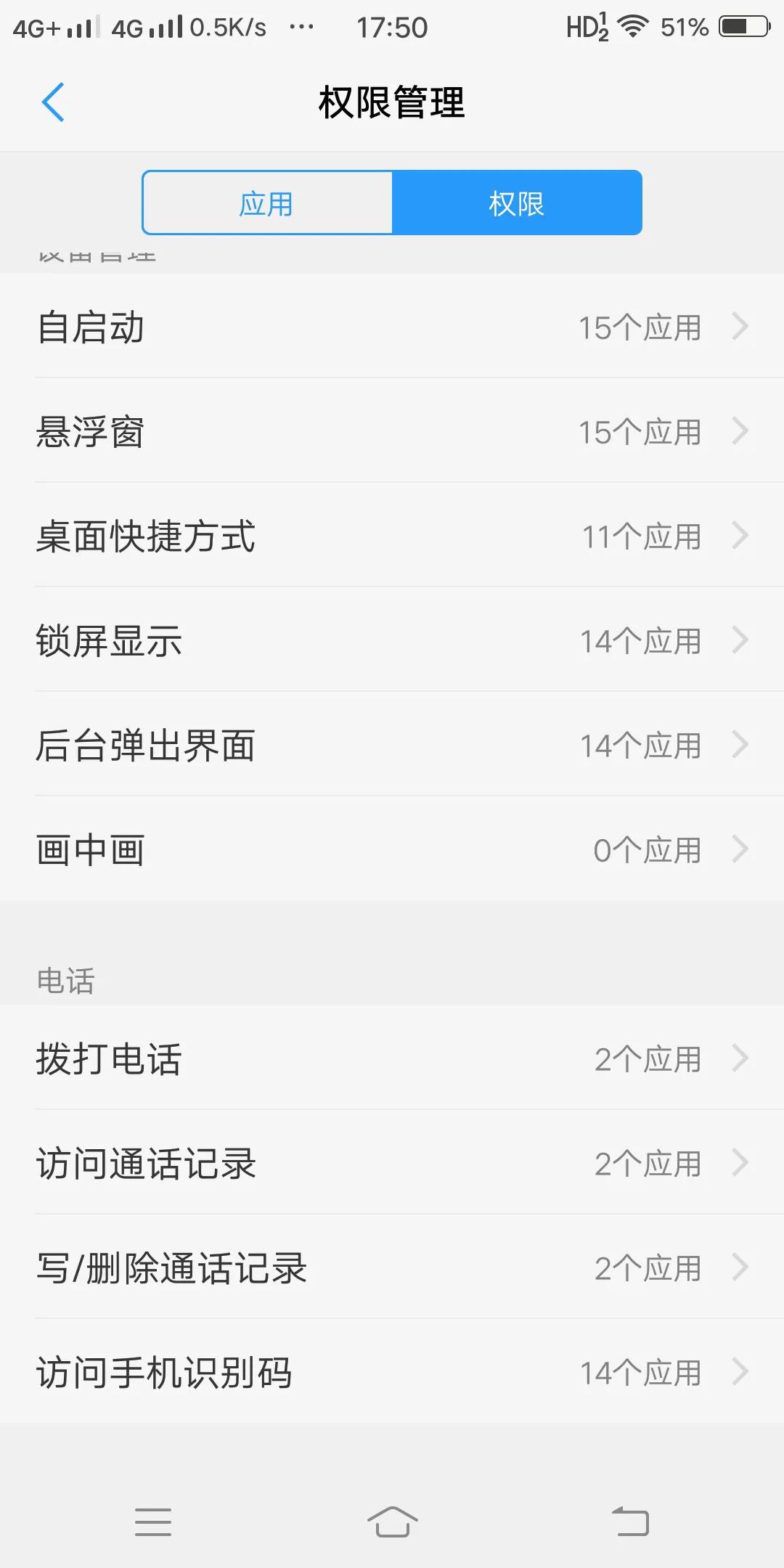Image resolution: width=784 pixels, height=1568 pixels.
Task: Select 后台弹出界面 entry
Action: (392, 745)
